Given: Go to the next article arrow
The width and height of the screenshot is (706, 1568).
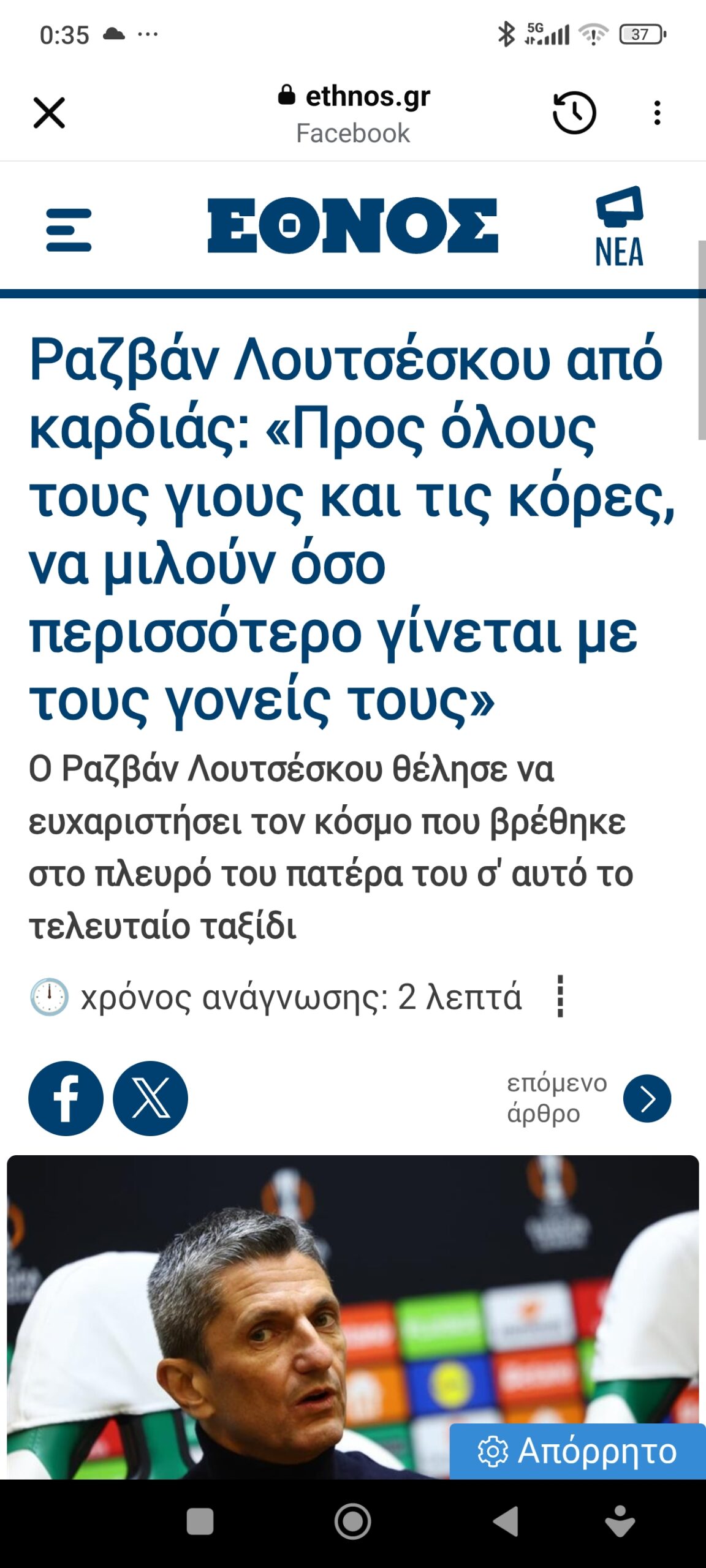Looking at the screenshot, I should point(647,1098).
